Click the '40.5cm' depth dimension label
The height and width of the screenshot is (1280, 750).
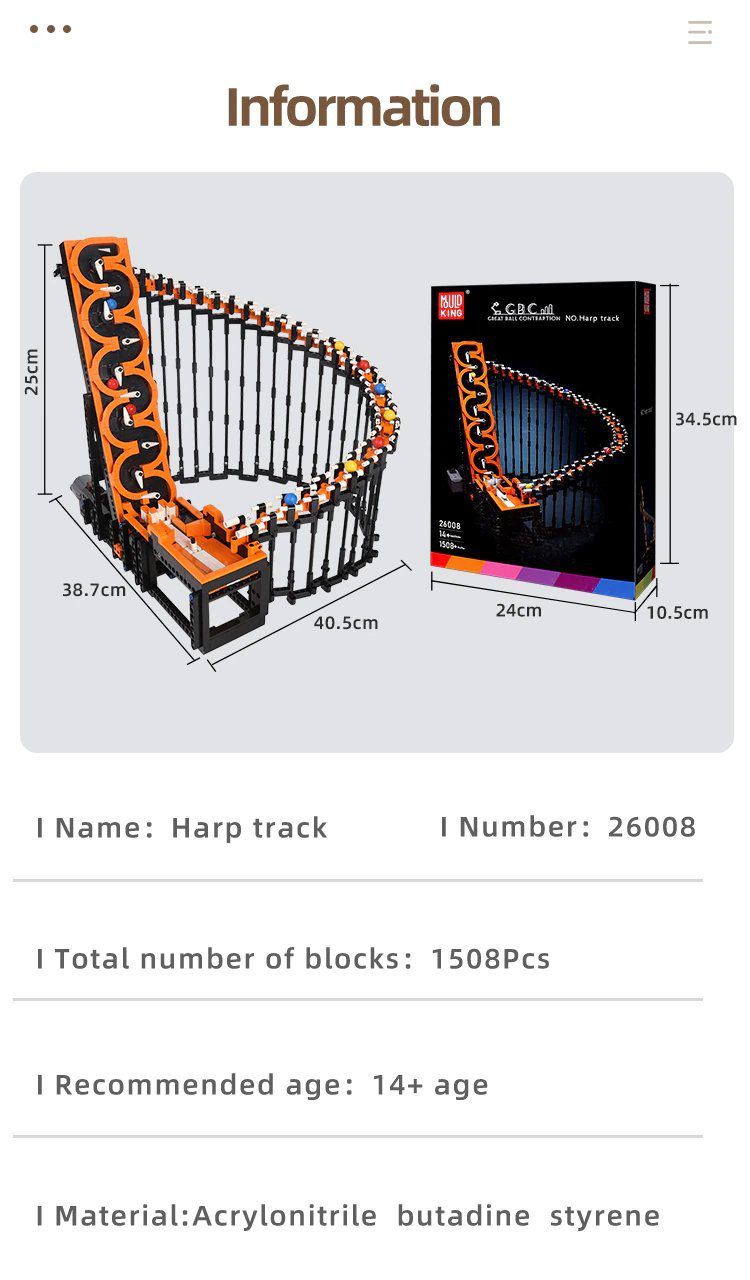pyautogui.click(x=348, y=621)
